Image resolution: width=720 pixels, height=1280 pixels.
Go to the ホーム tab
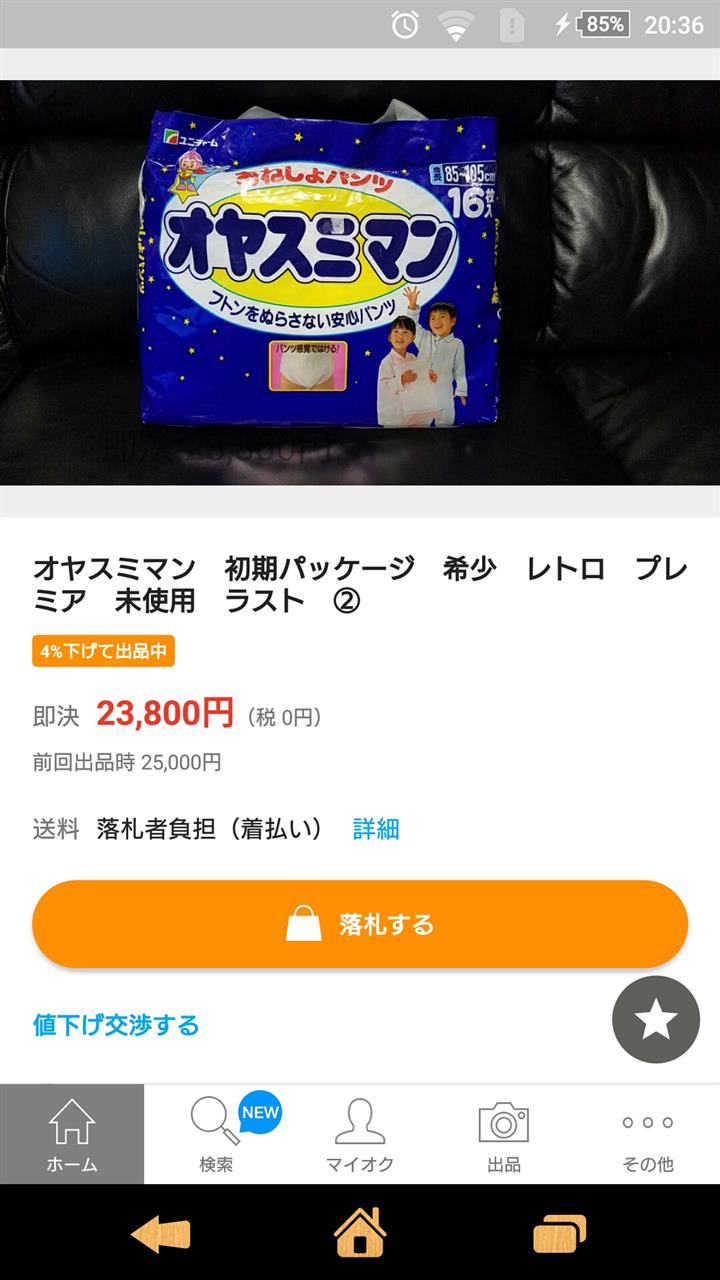pyautogui.click(x=72, y=1134)
